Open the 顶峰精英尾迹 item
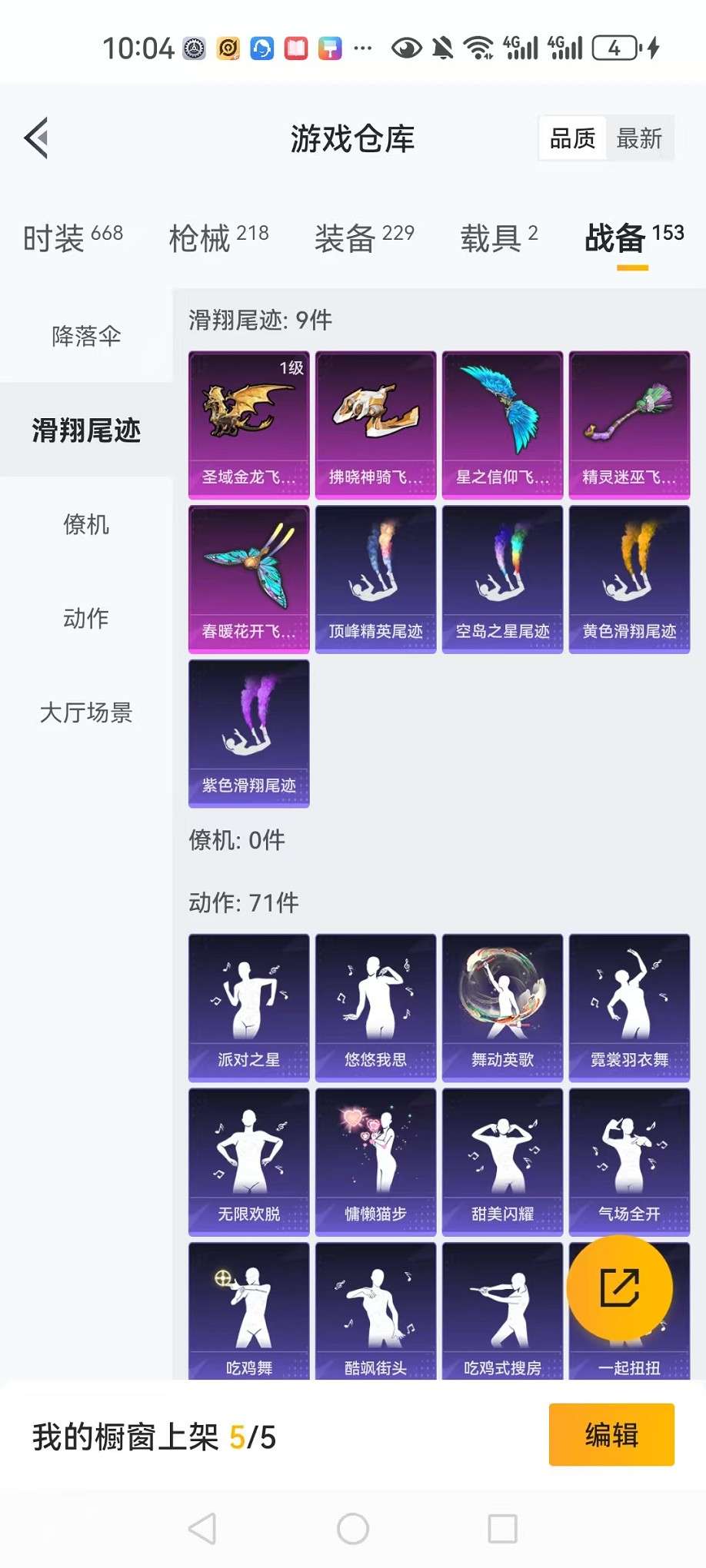 click(376, 580)
